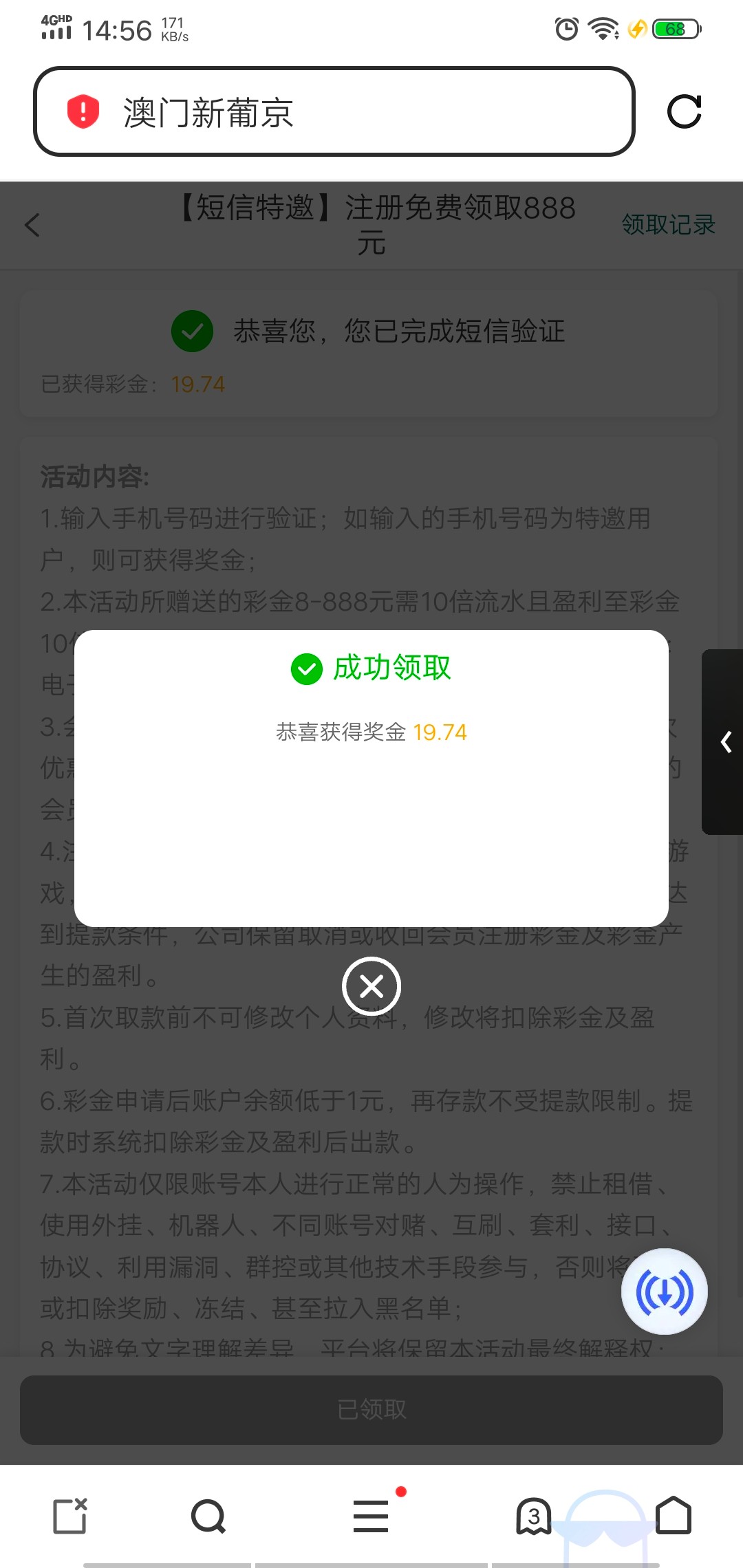Screen dimensions: 743x1568
Task: Tap the red security shield icon
Action: coord(83,111)
